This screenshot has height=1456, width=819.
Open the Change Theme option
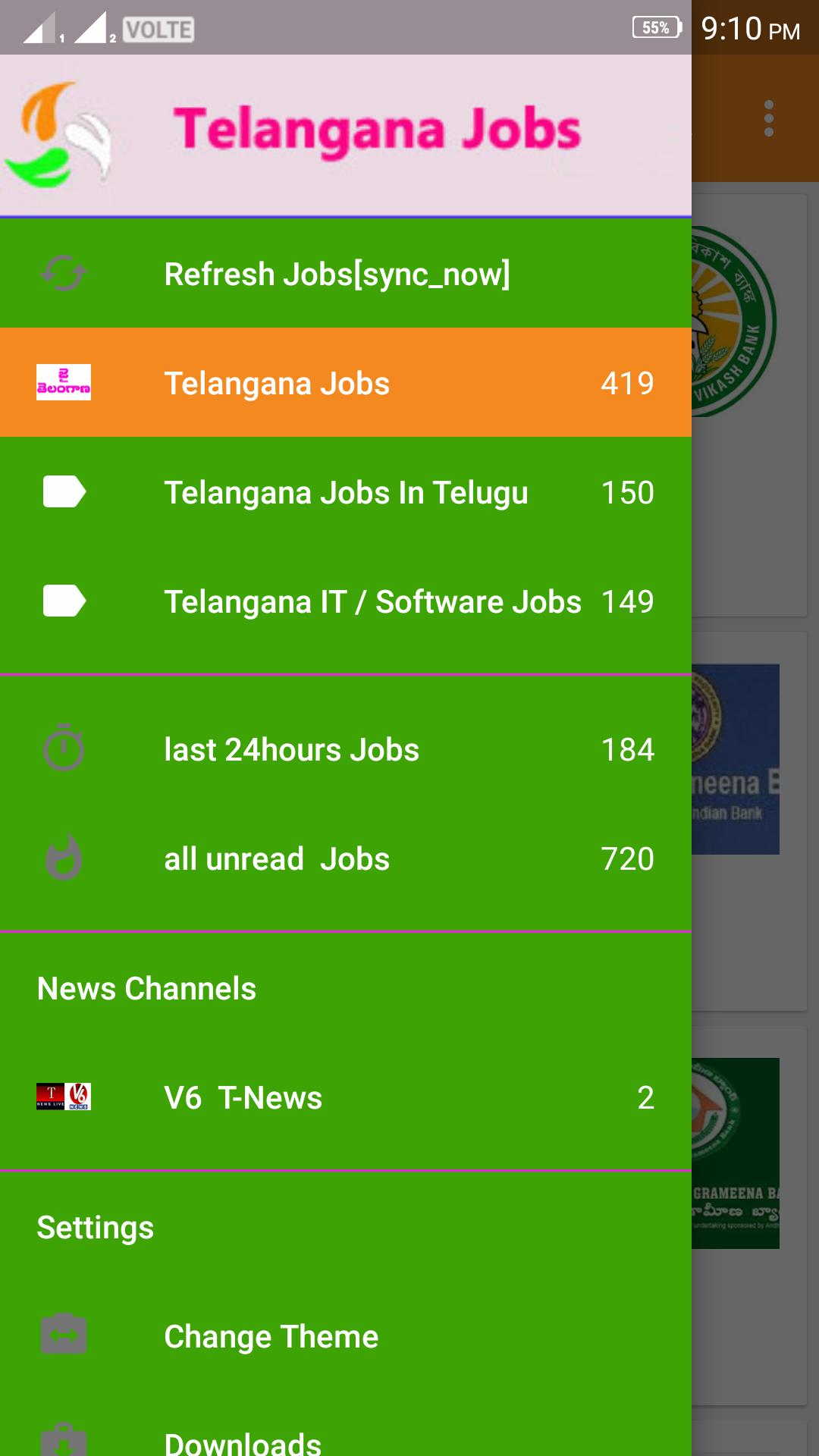click(271, 1335)
